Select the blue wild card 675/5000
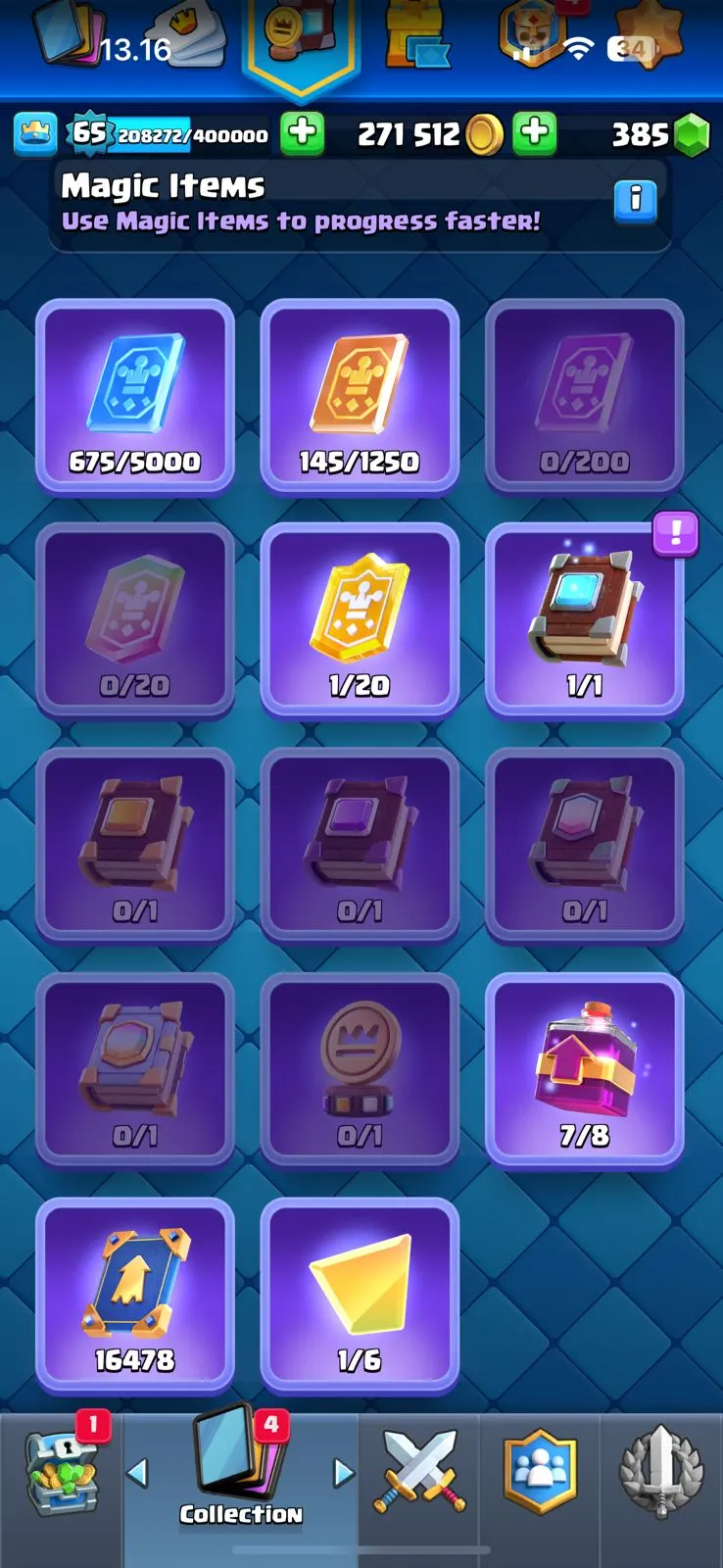This screenshot has height=1568, width=723. click(x=135, y=395)
